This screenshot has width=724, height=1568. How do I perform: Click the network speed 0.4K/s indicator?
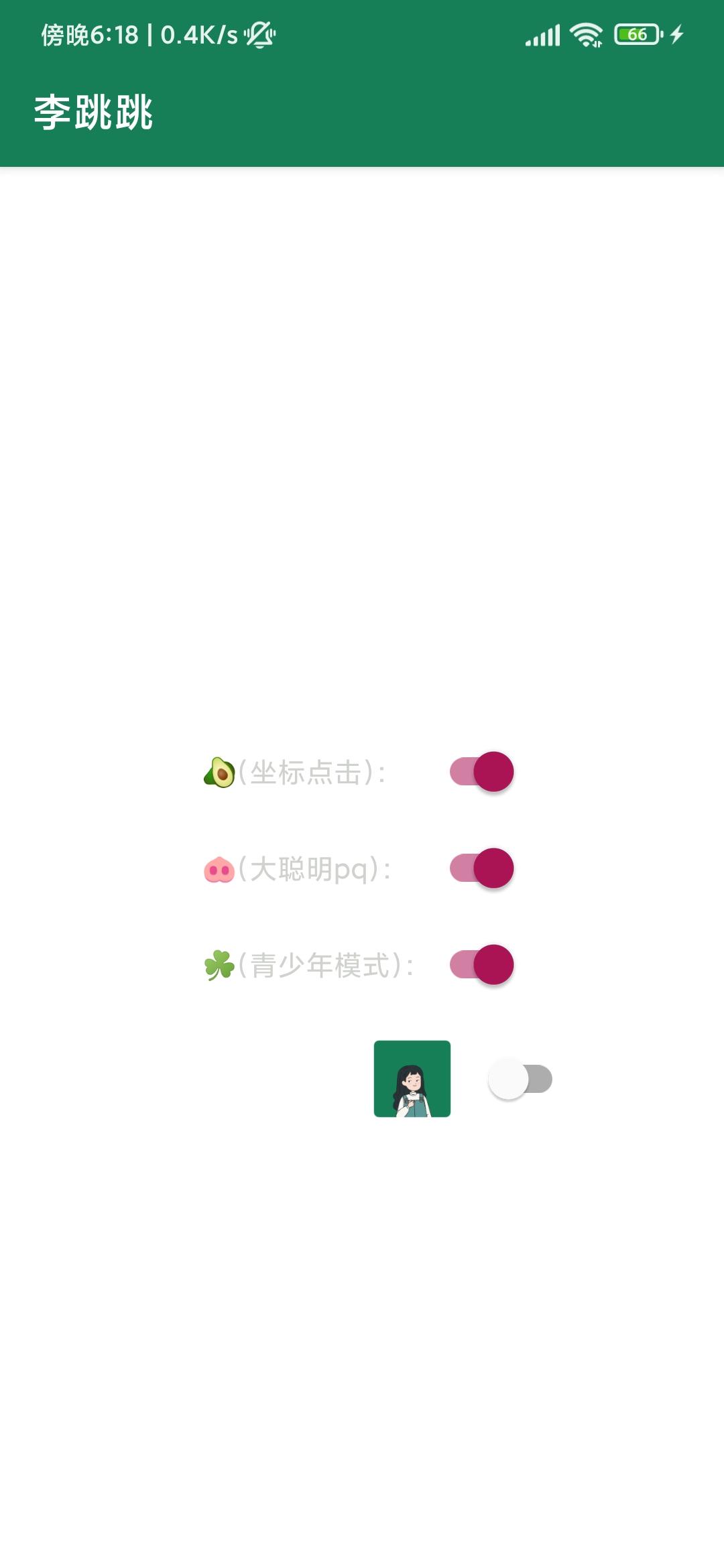pyautogui.click(x=198, y=35)
